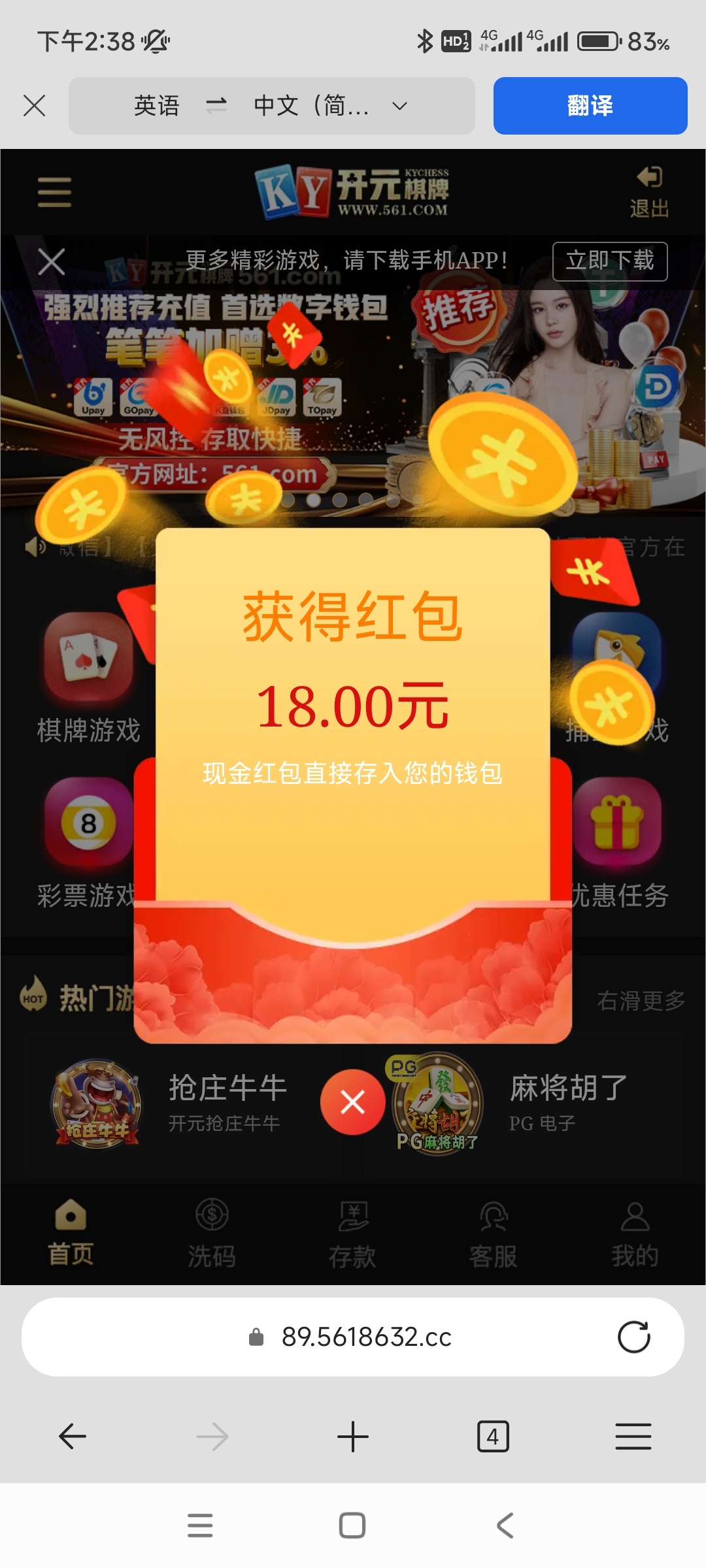This screenshot has height=1568, width=706.
Task: Tap 立即下载 to download the app
Action: click(x=609, y=261)
